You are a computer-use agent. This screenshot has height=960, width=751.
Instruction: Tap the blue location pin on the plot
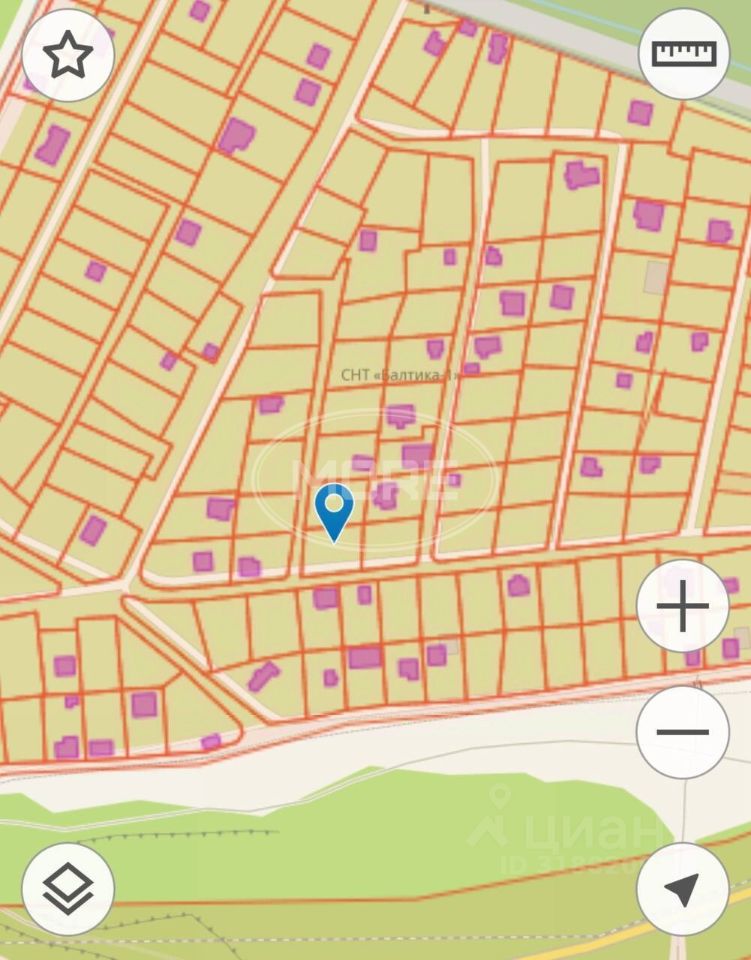point(333,511)
